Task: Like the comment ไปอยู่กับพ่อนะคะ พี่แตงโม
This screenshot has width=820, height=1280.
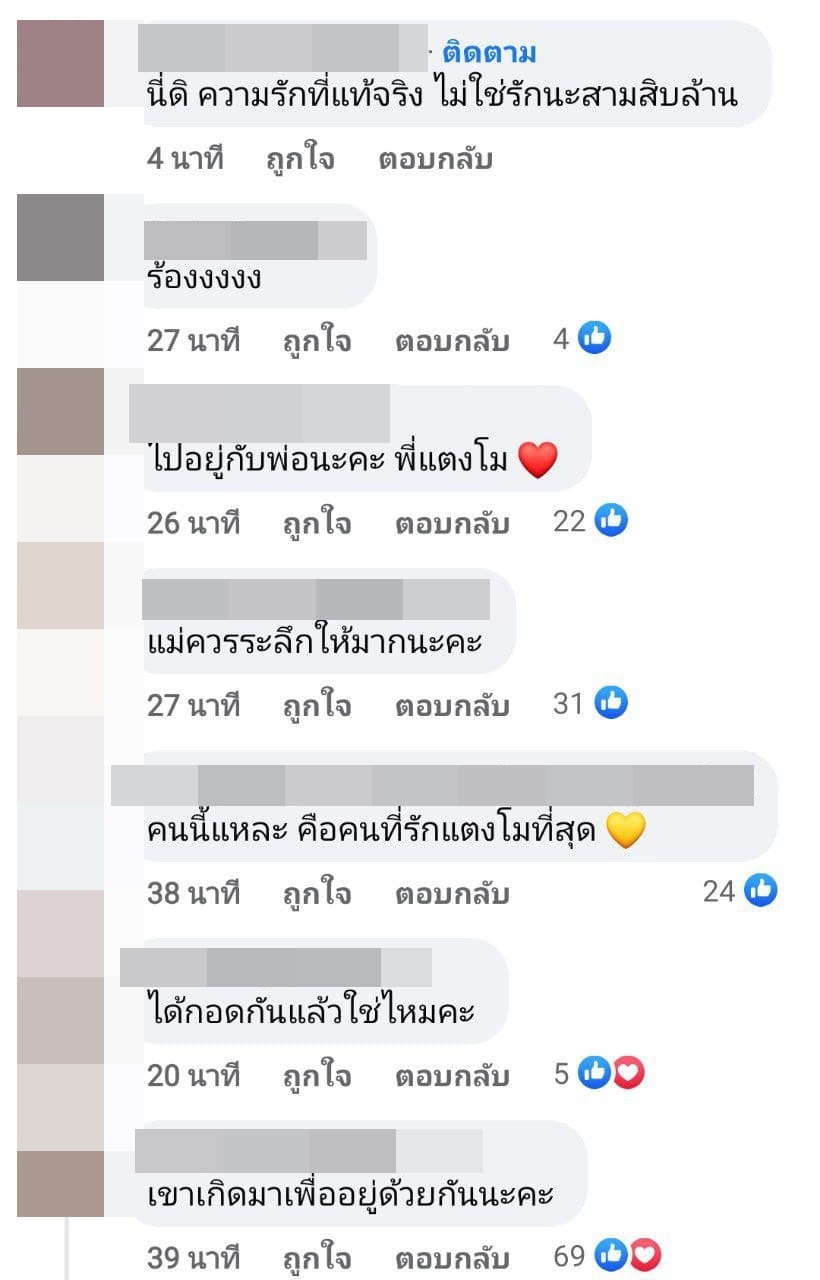Action: click(x=316, y=523)
